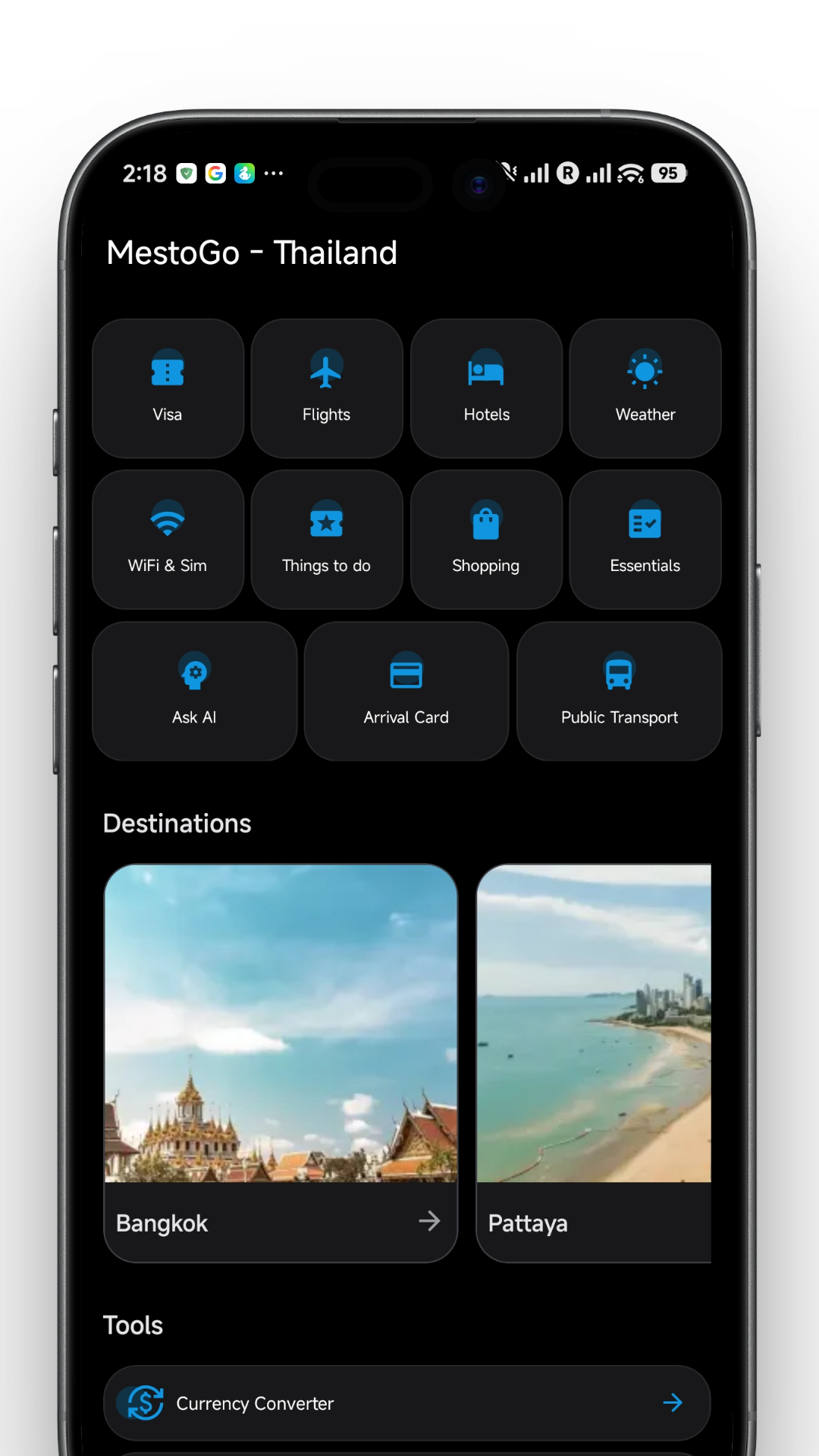Open the Arrival Card tile
This screenshot has height=1456, width=819.
406,691
